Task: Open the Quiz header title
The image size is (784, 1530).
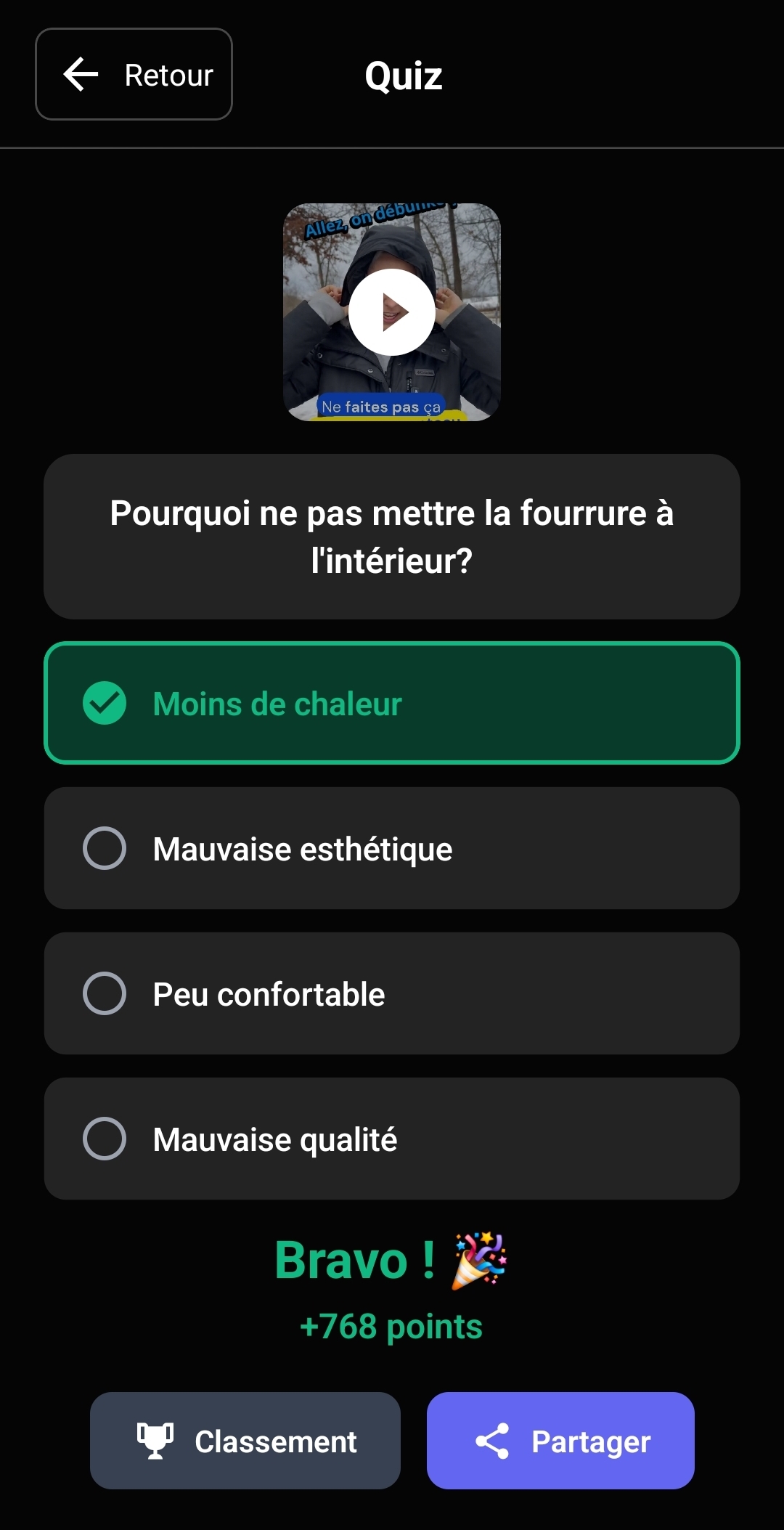Action: click(x=403, y=76)
